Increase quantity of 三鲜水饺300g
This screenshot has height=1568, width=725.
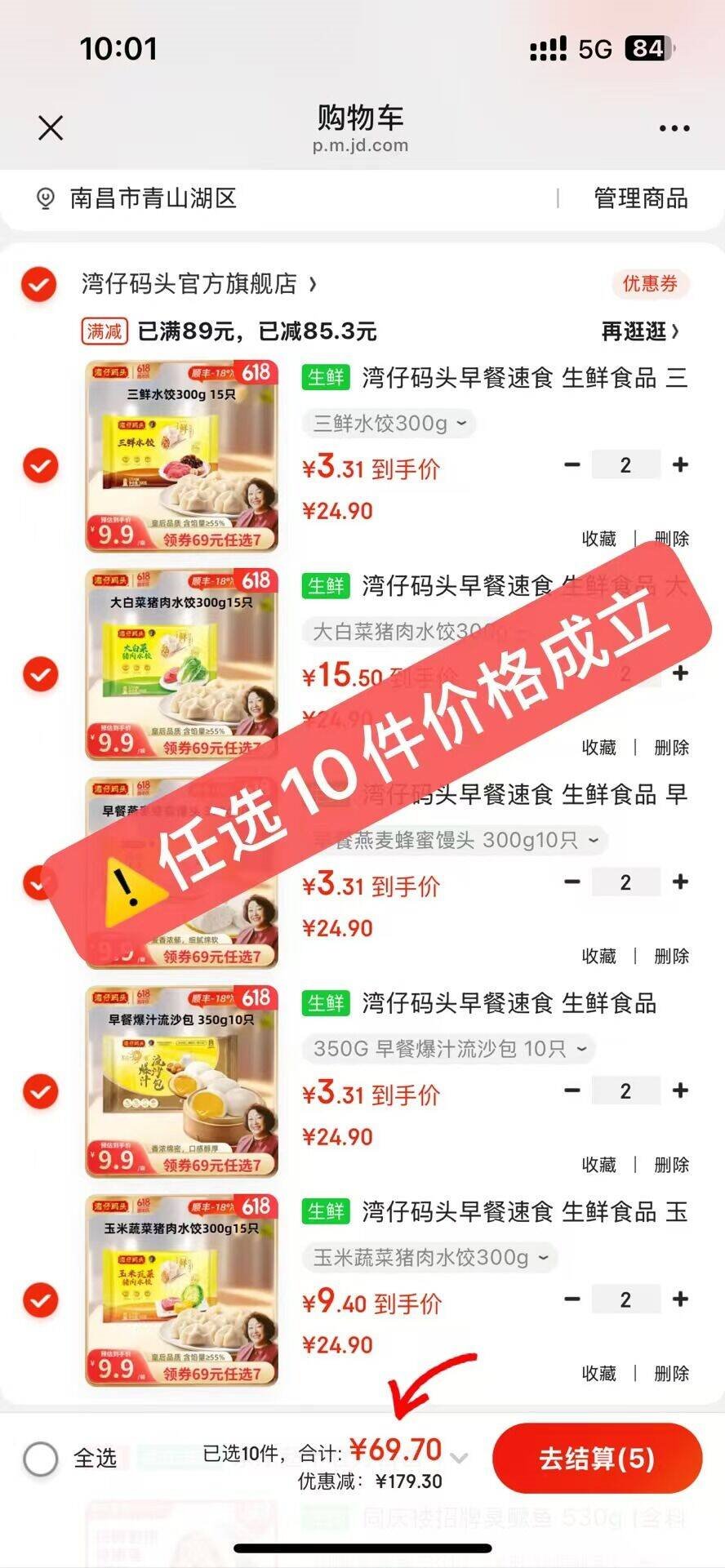click(679, 465)
